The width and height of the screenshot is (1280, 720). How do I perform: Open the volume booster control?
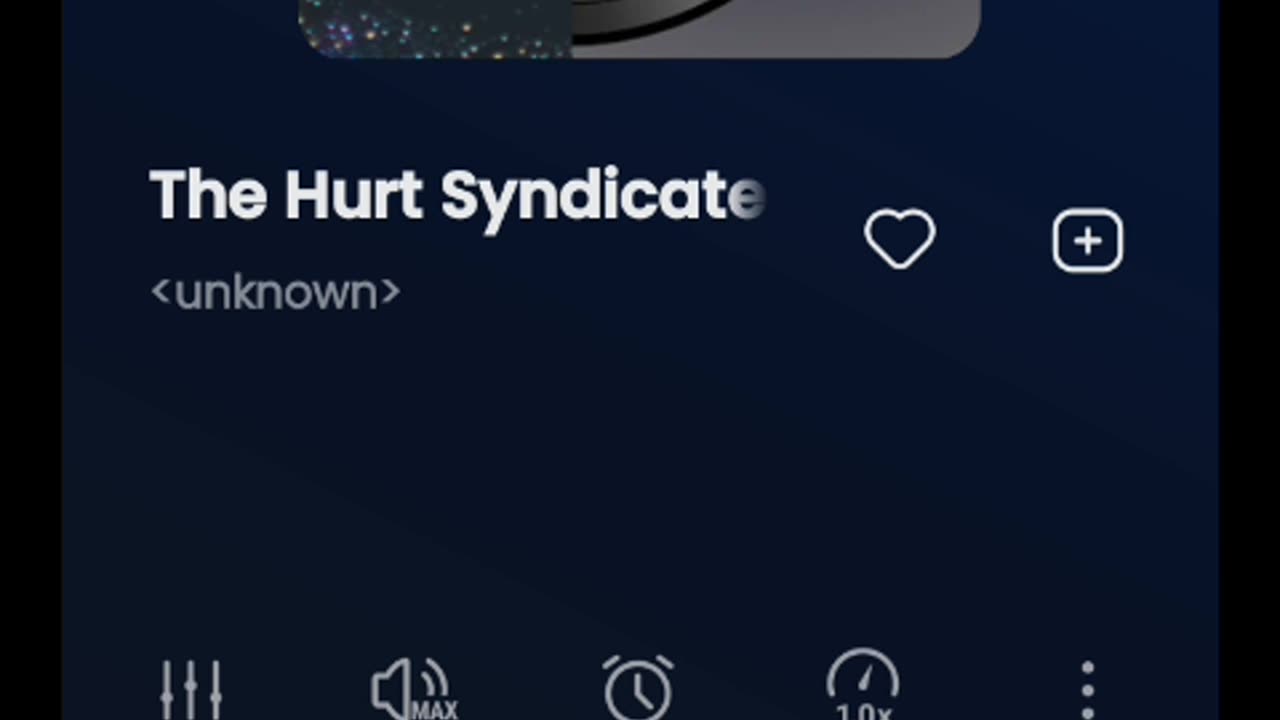coord(414,690)
